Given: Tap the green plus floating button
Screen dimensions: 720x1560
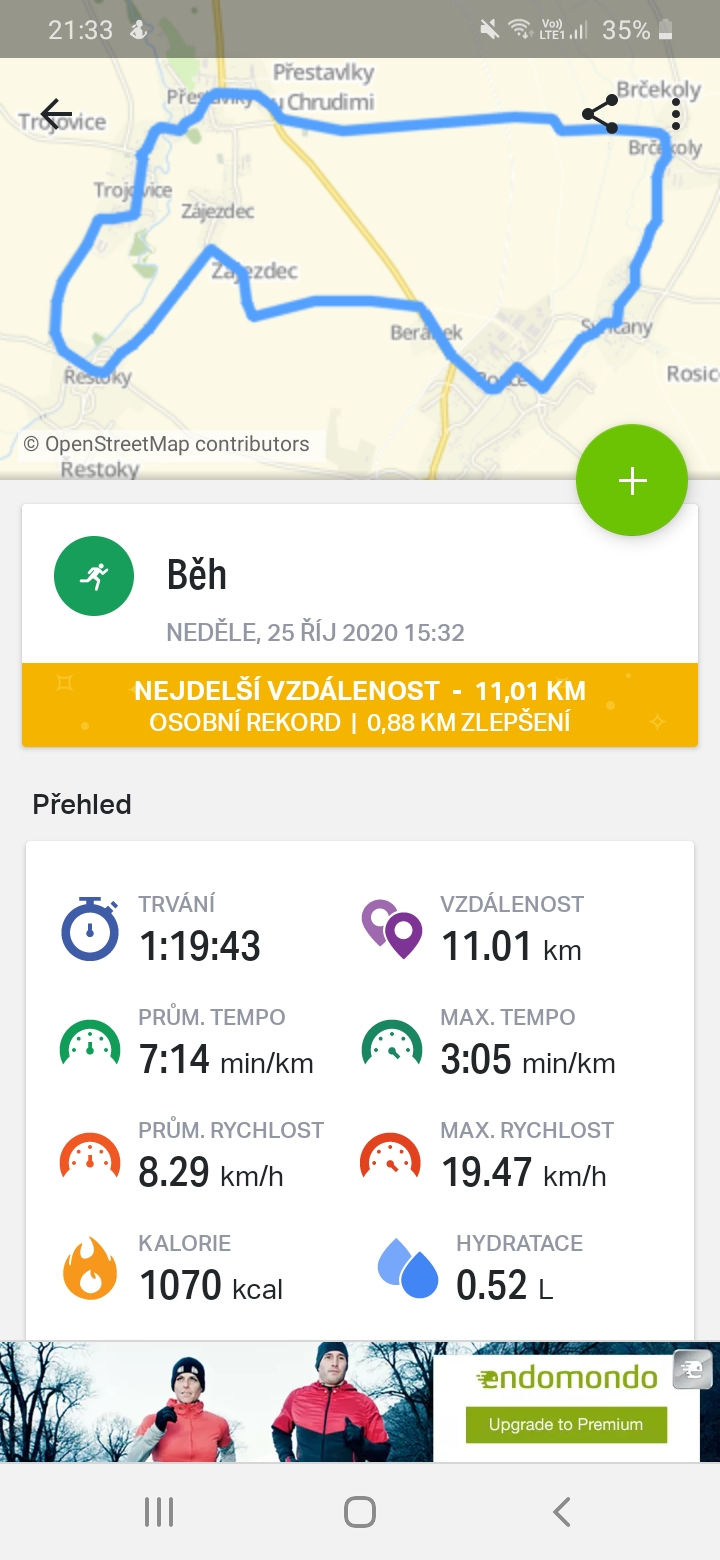Looking at the screenshot, I should tap(632, 480).
